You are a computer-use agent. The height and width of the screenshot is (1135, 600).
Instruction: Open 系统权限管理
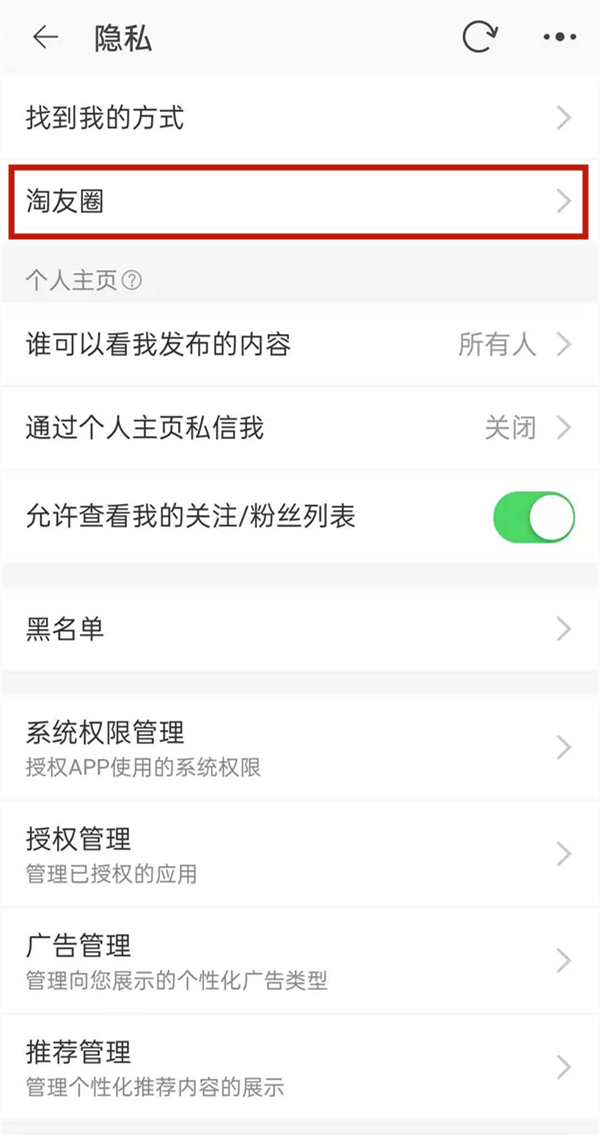pyautogui.click(x=300, y=747)
